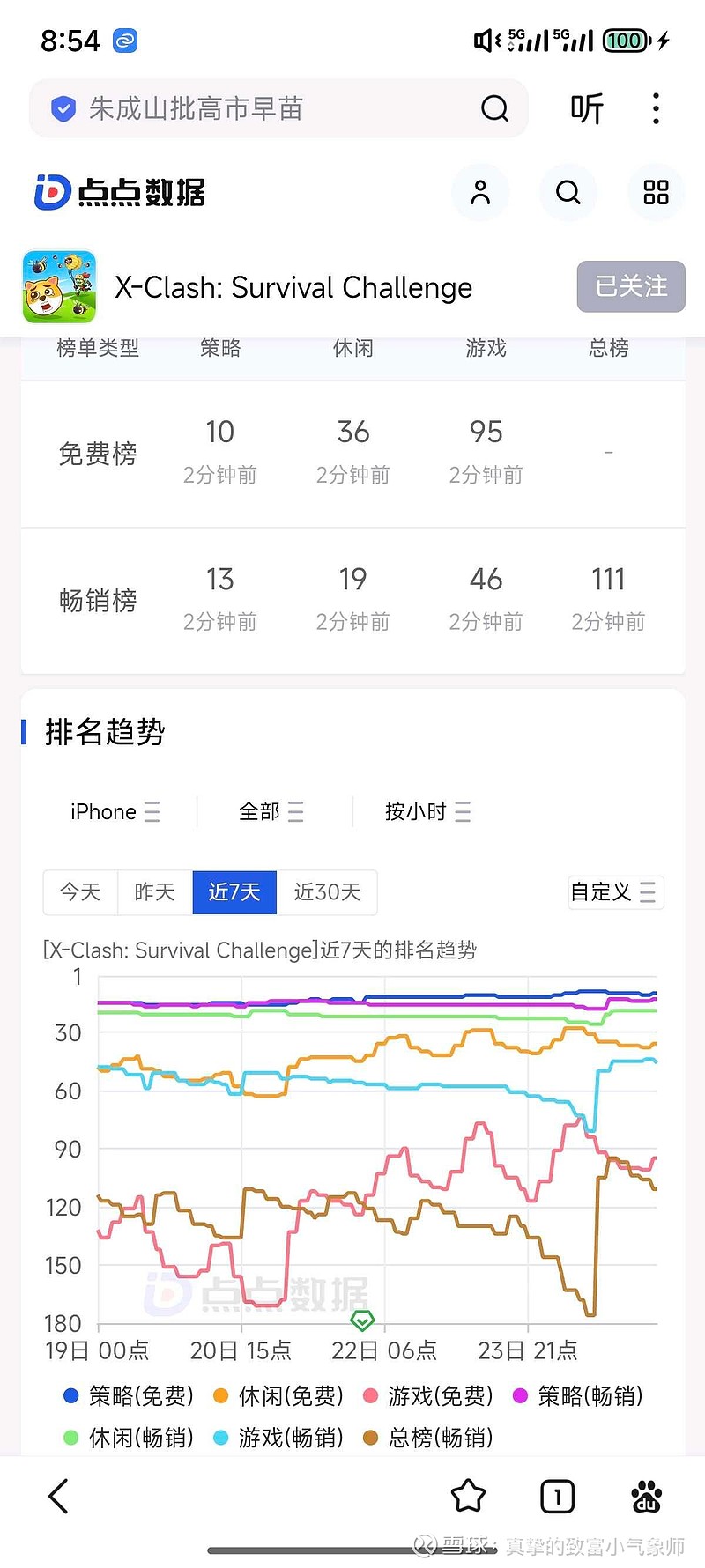Tap the 已关注 follow button

pyautogui.click(x=631, y=286)
